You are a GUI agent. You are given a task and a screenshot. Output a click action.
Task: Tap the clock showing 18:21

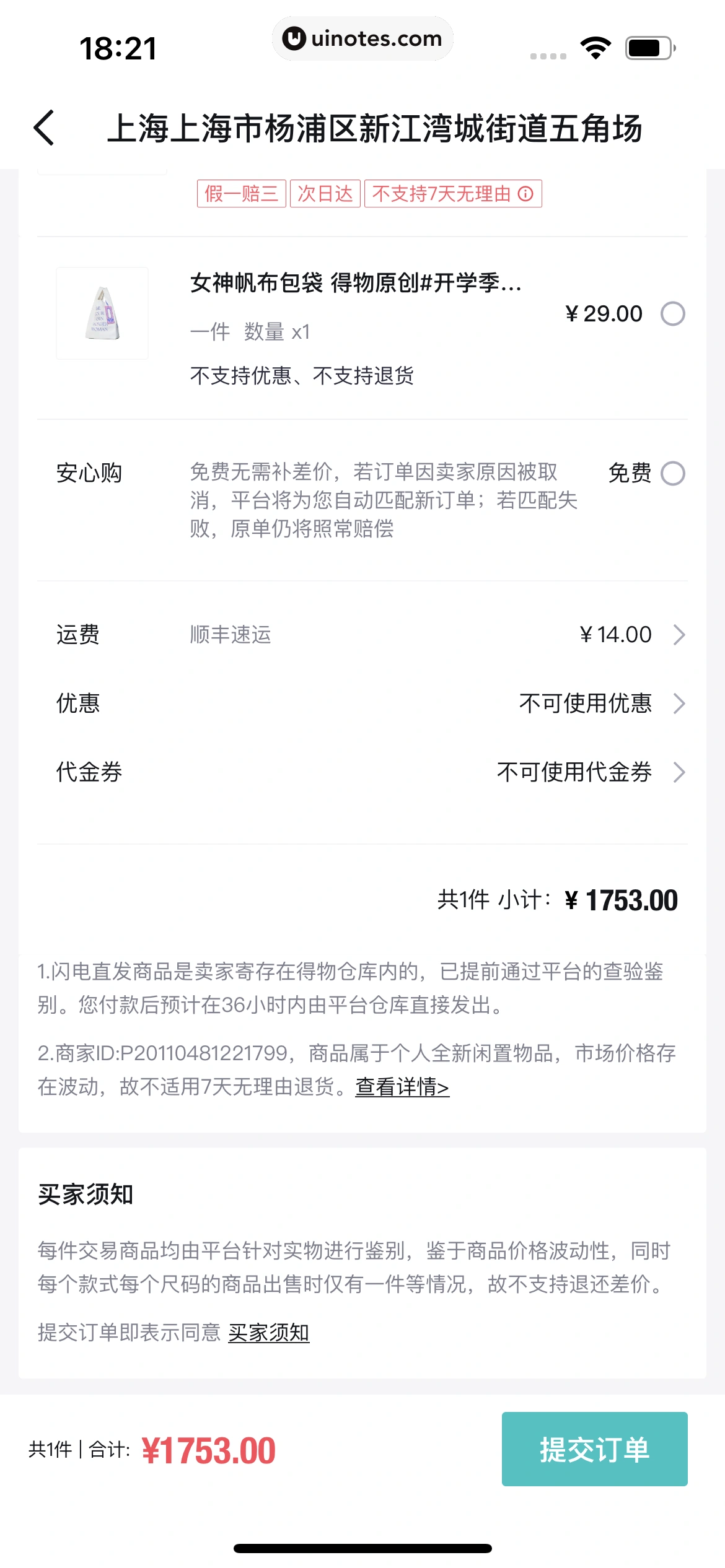(x=116, y=48)
